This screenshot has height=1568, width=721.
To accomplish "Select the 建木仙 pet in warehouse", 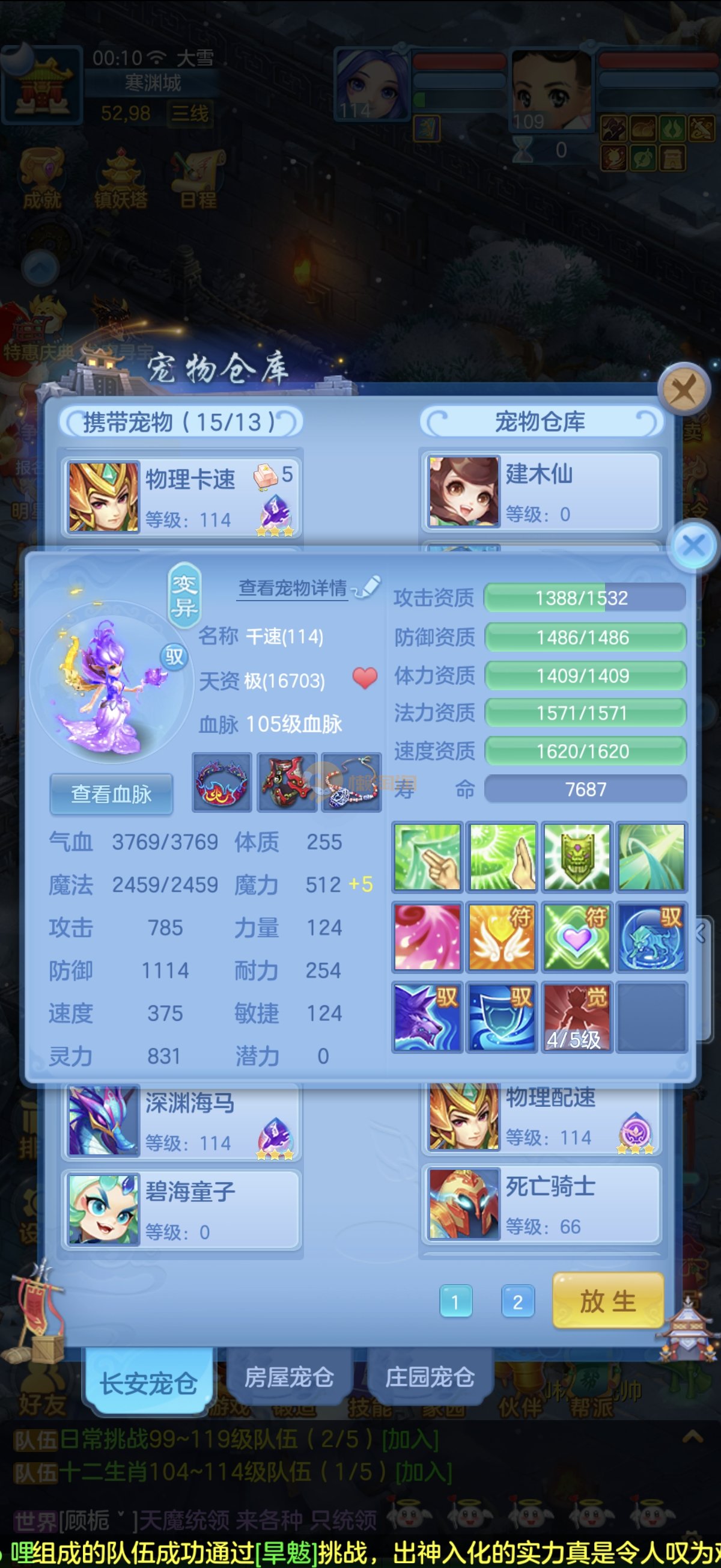I will [x=541, y=492].
